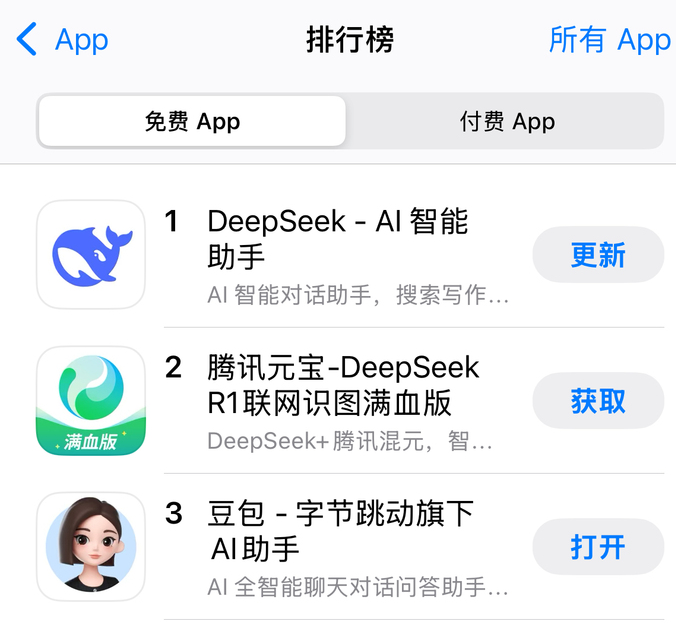
Task: Open the DeepSeek - AI 智能助手 app page
Action: pos(337,238)
